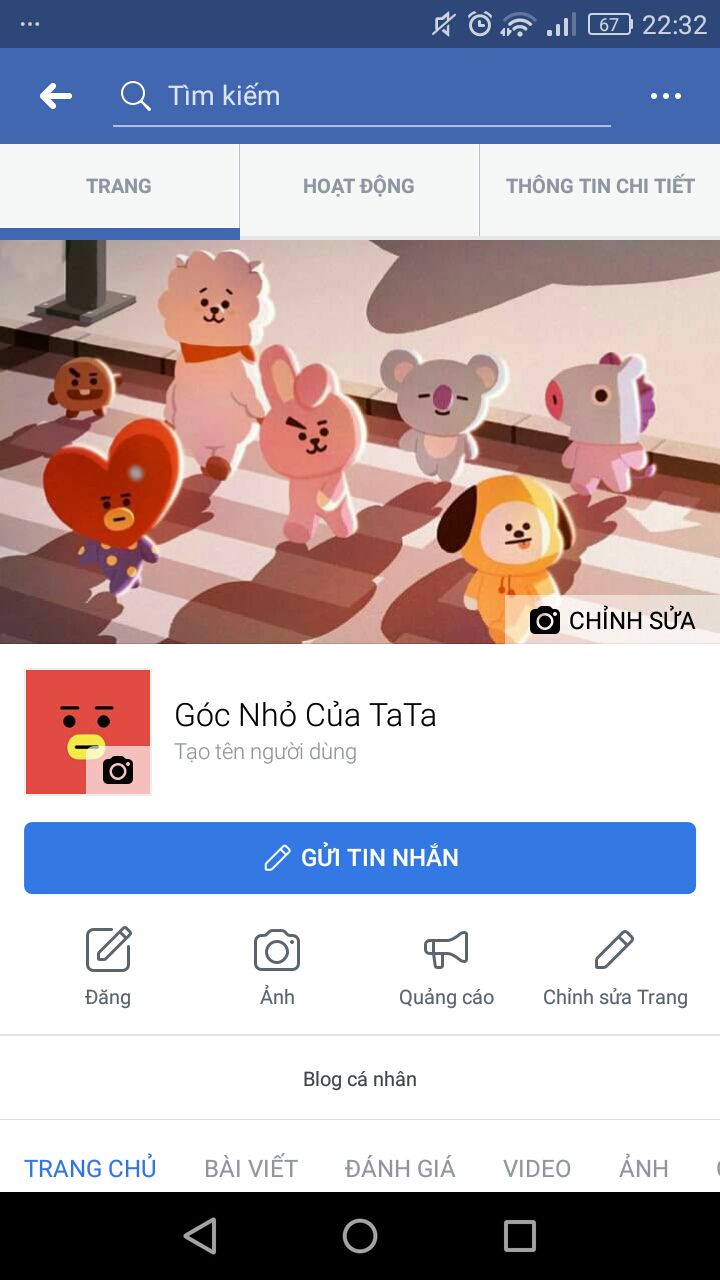
Task: Tap the system home button
Action: [x=360, y=1236]
